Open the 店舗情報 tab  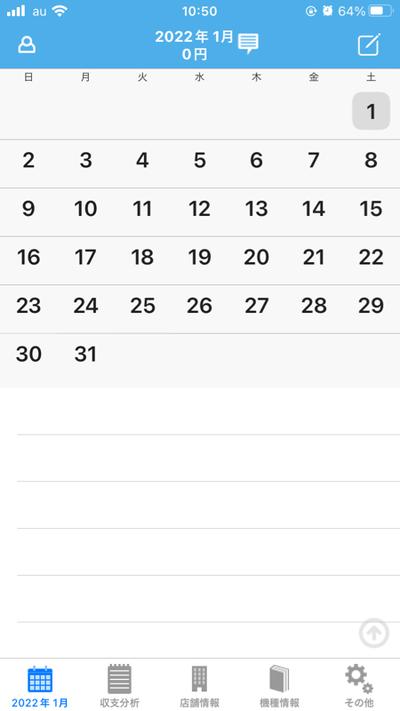200,686
